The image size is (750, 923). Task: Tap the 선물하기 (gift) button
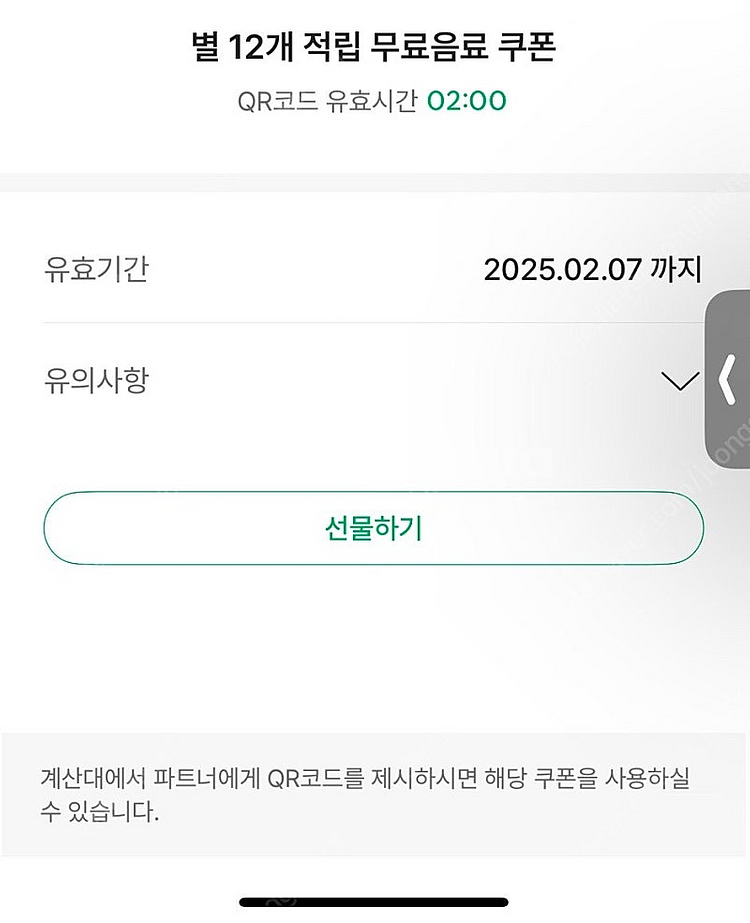pos(375,527)
